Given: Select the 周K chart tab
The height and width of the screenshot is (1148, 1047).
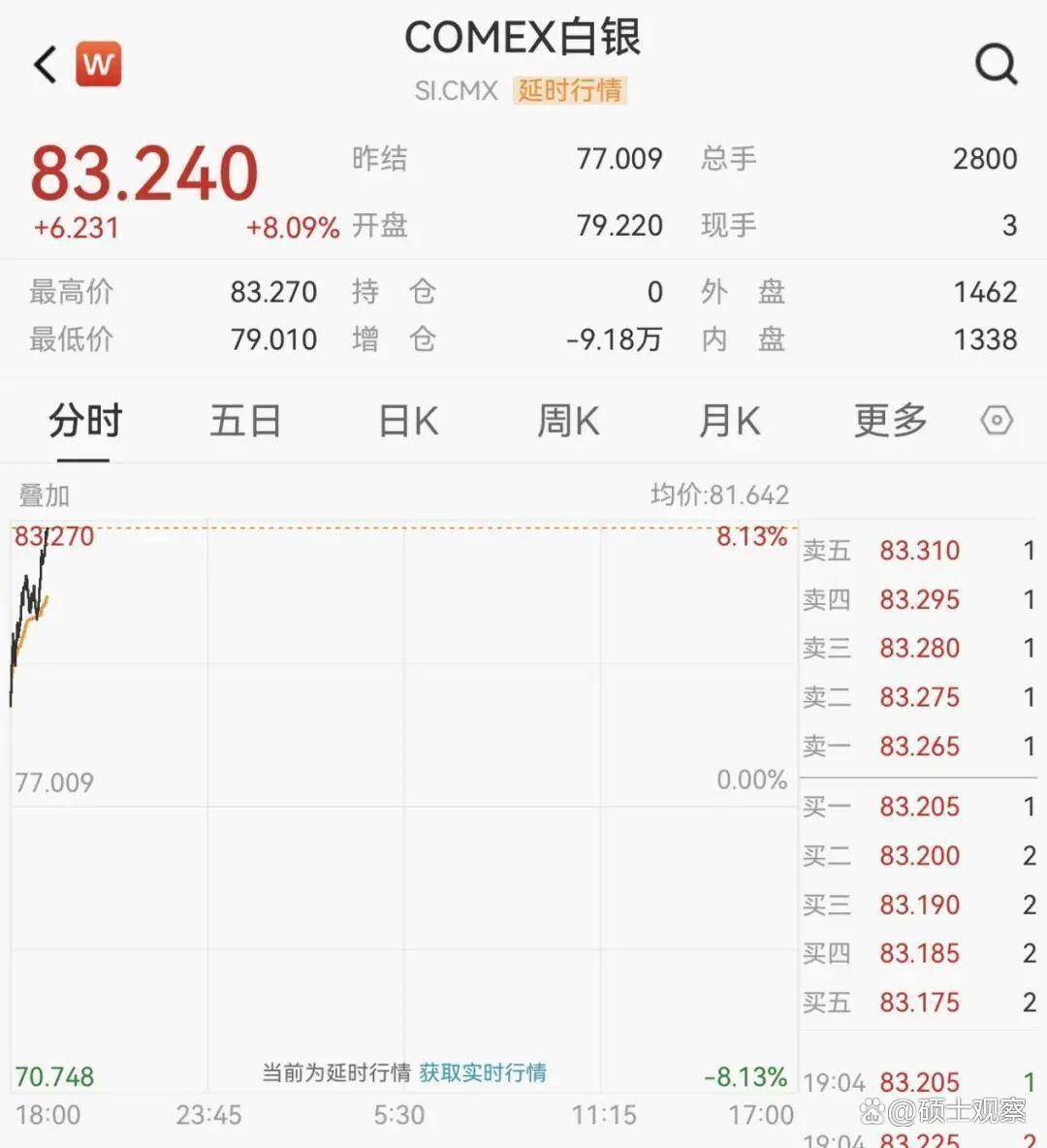Looking at the screenshot, I should 568,422.
